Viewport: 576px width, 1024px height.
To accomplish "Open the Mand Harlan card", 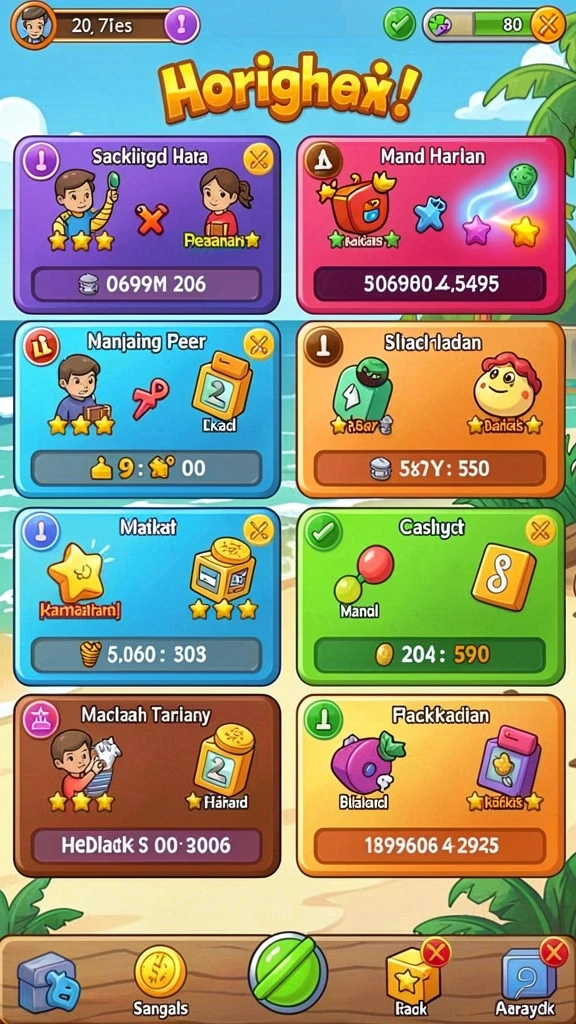I will pos(430,225).
